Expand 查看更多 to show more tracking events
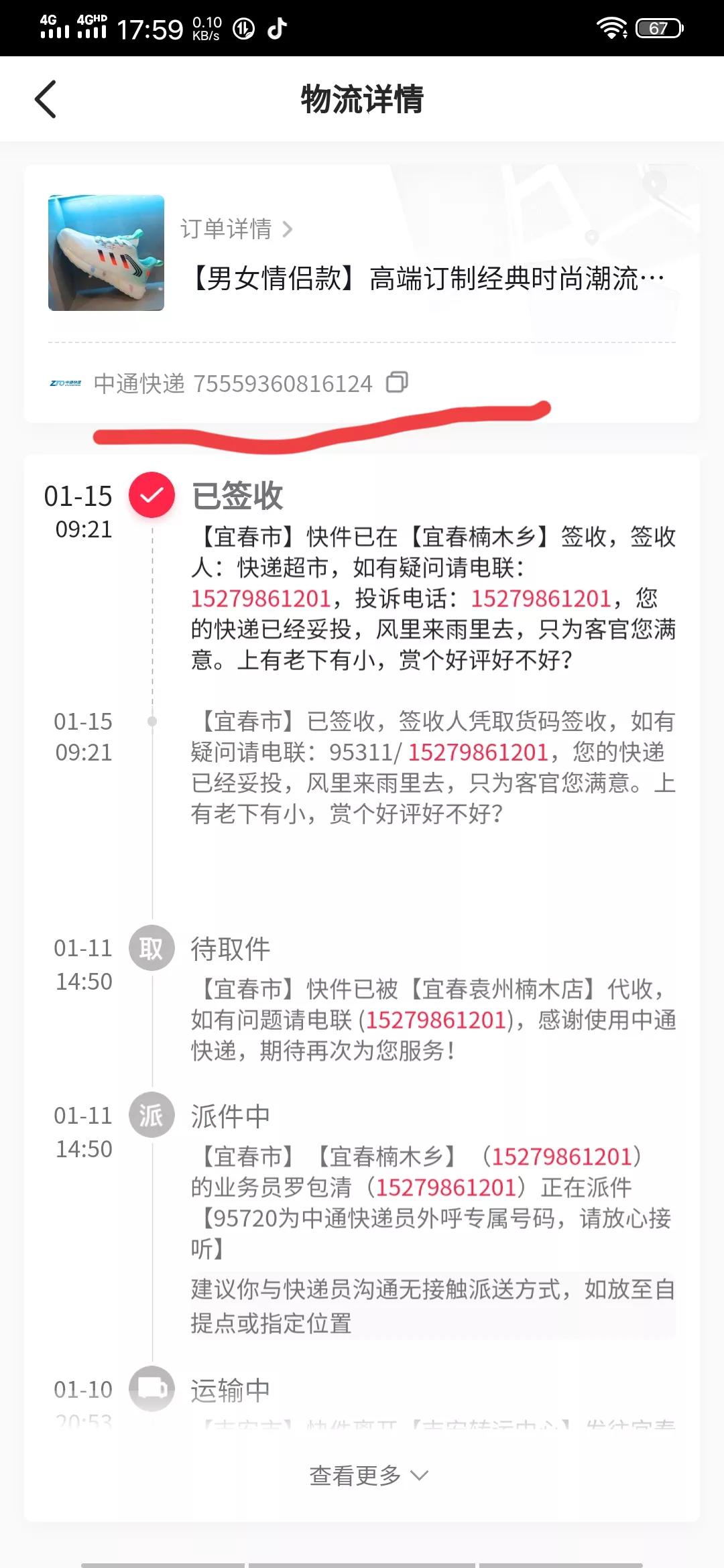724x1568 pixels. coord(365,1473)
